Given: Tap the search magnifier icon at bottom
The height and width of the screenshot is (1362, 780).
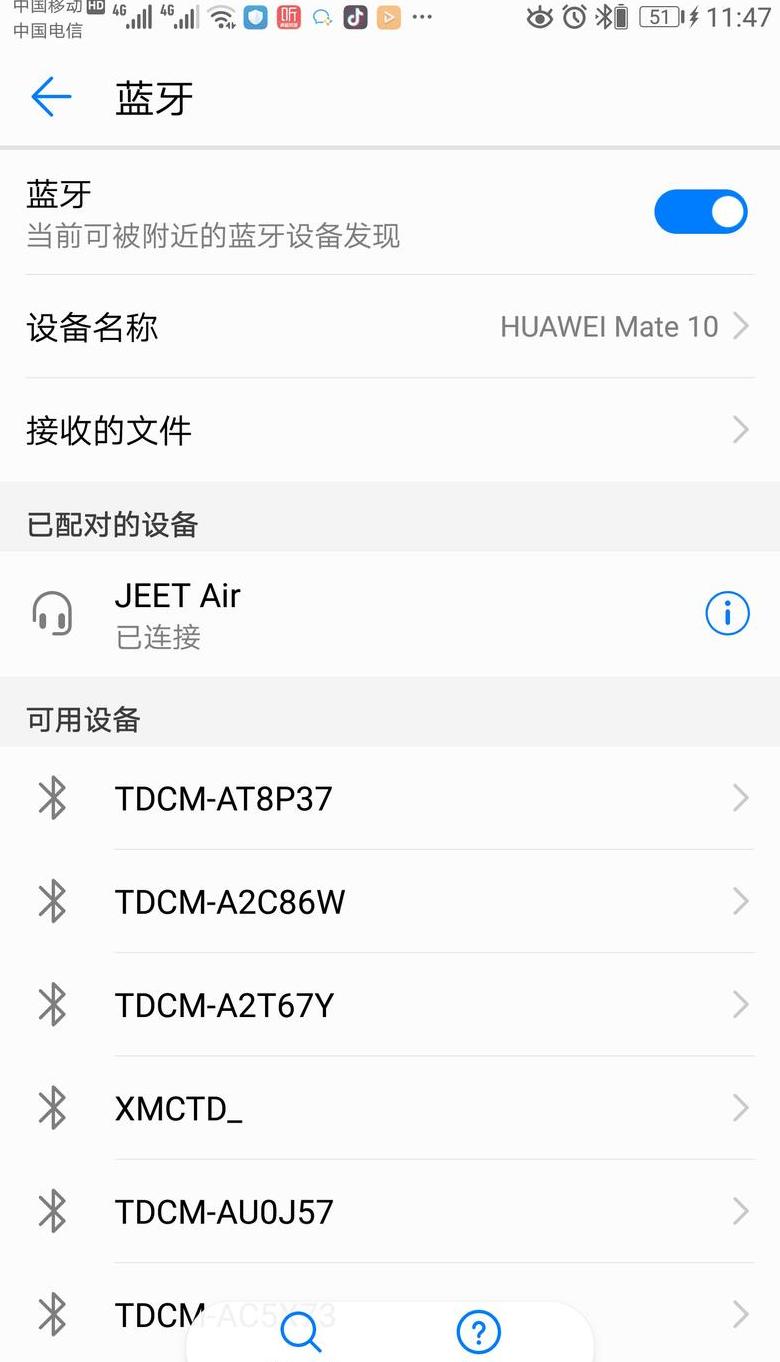Looking at the screenshot, I should pos(301,1332).
